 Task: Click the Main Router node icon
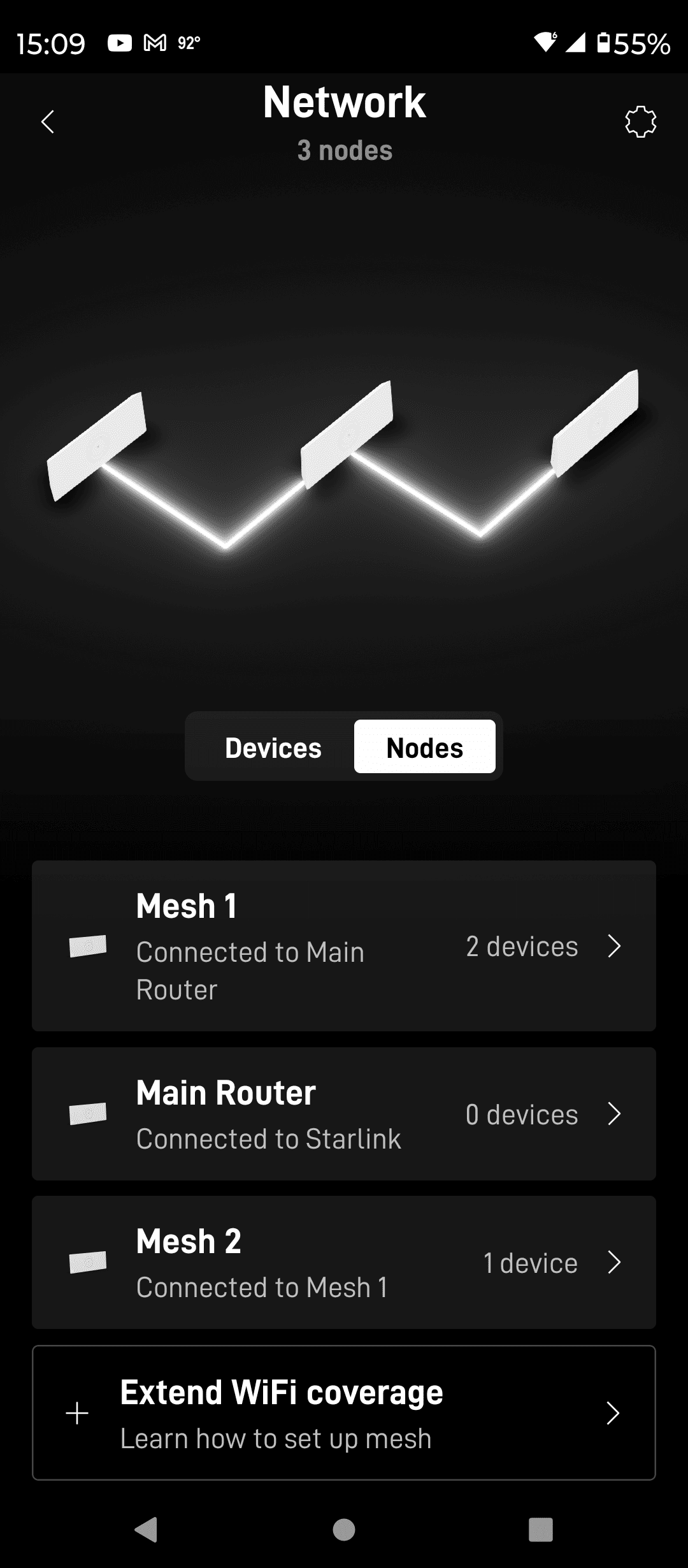88,1113
